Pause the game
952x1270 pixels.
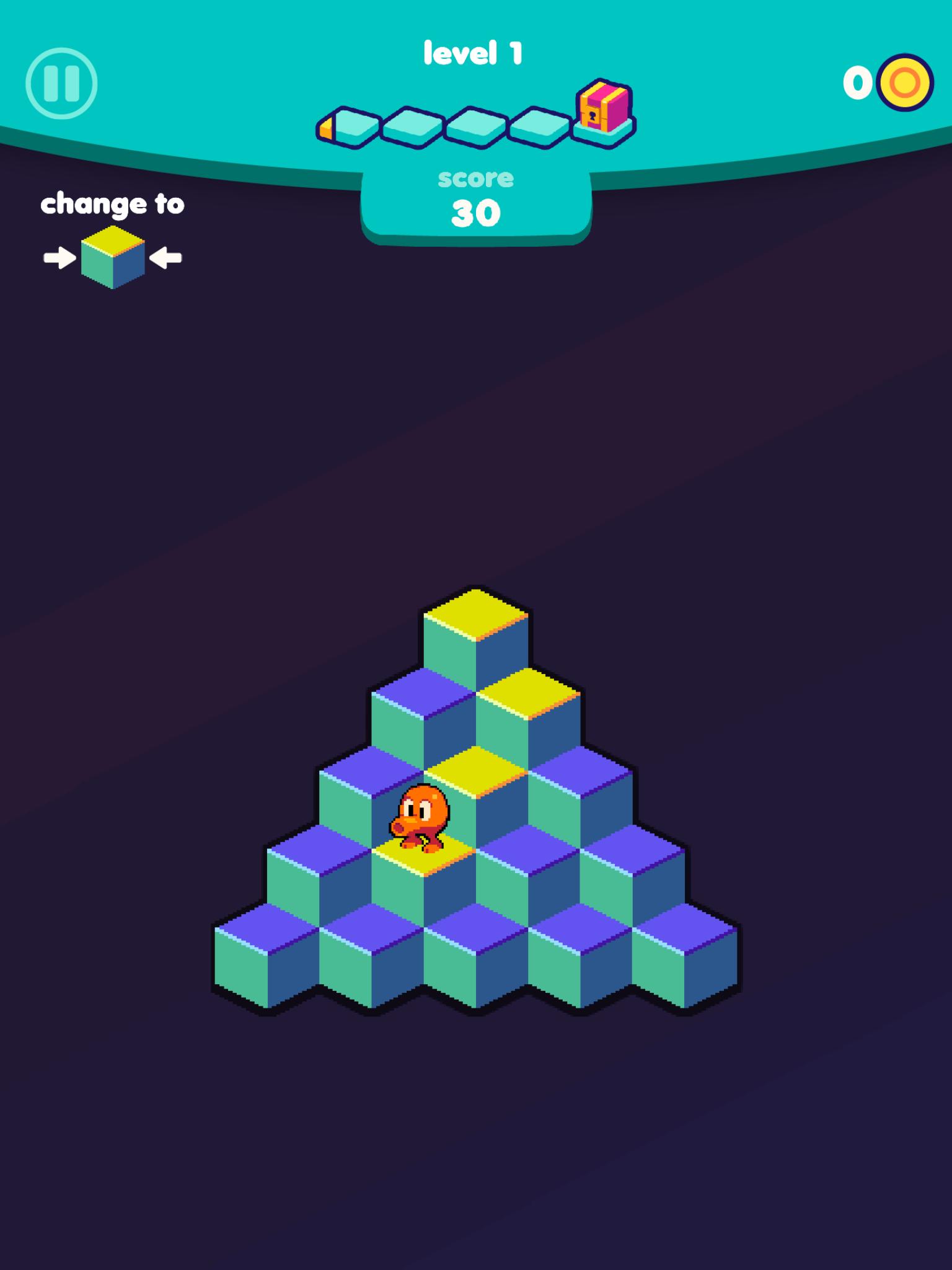[x=61, y=83]
